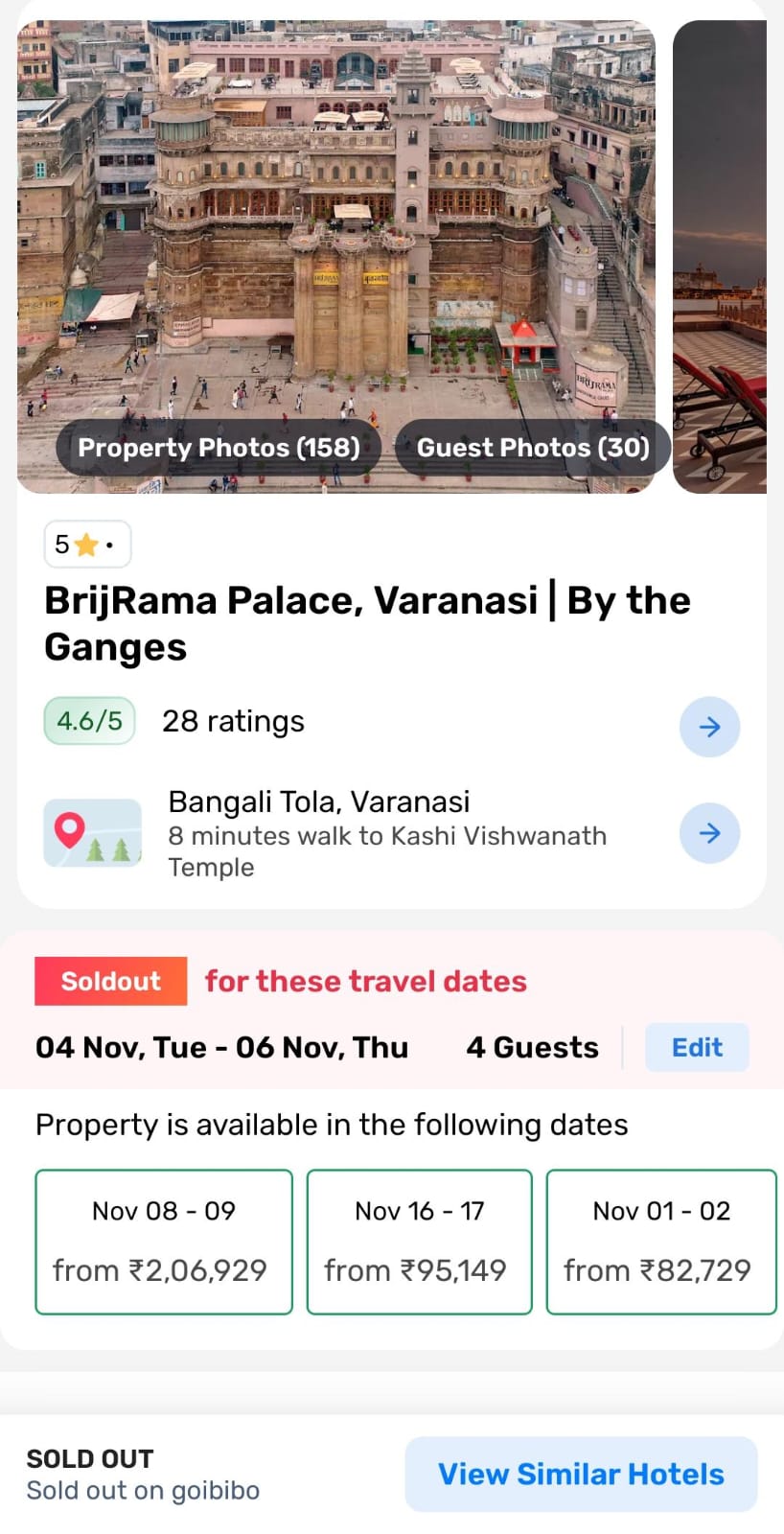Click the yellow star in the rating badge
This screenshot has height=1534, width=784.
pos(88,544)
